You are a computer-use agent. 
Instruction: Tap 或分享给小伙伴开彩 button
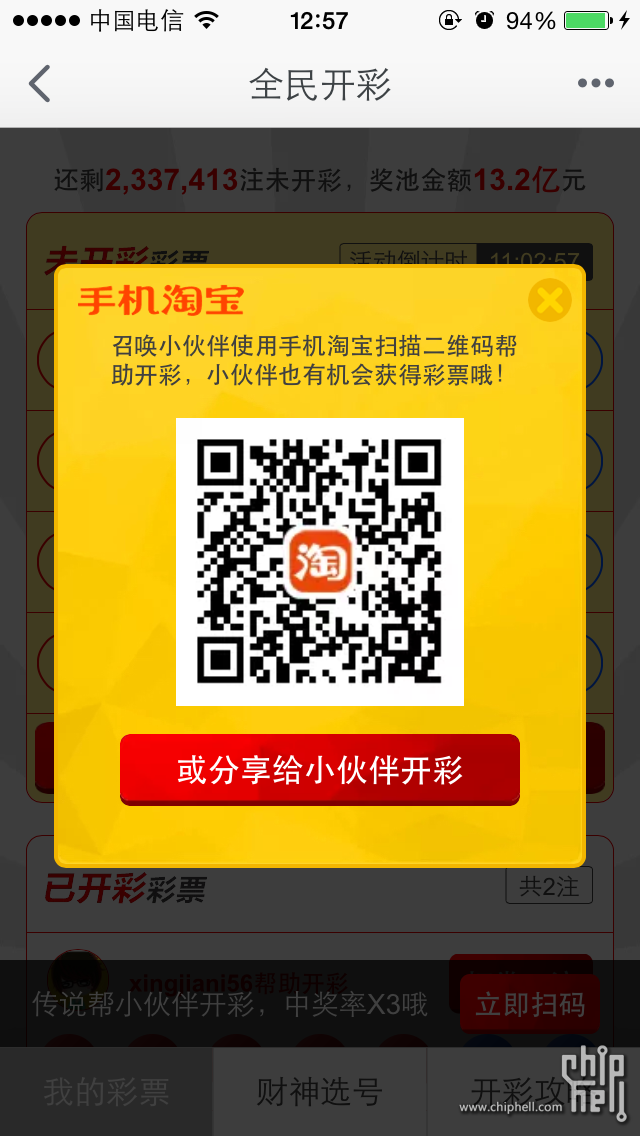[x=320, y=769]
